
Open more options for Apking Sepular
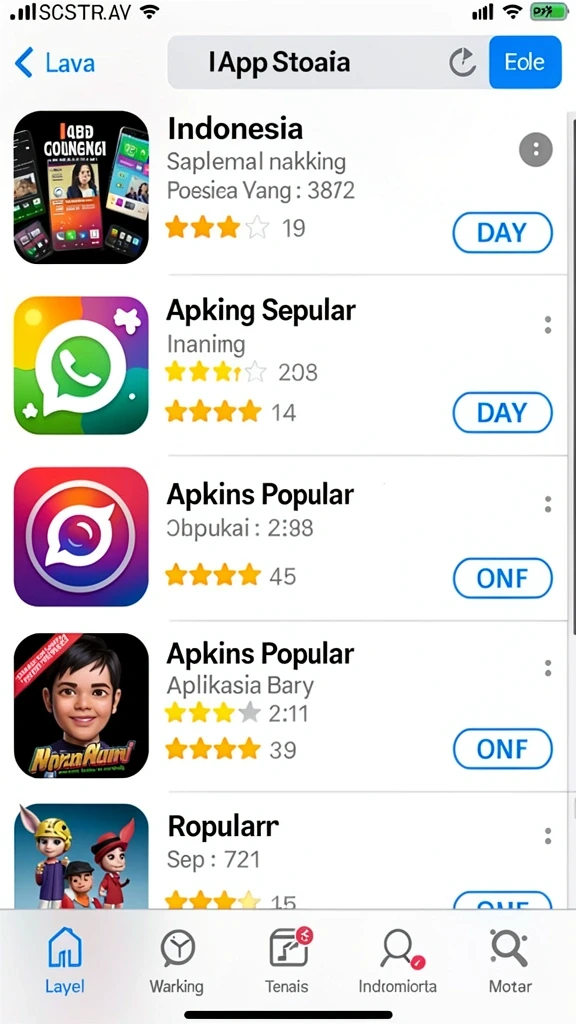547,325
